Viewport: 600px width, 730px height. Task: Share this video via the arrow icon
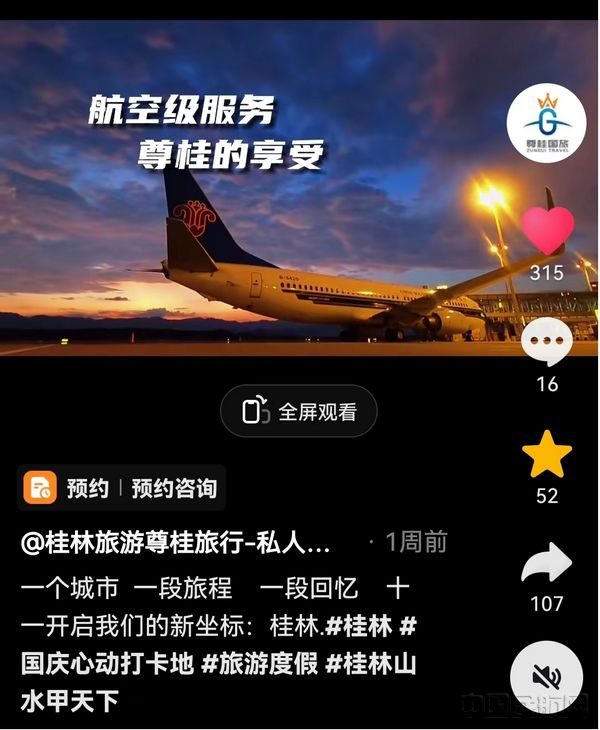(x=547, y=566)
